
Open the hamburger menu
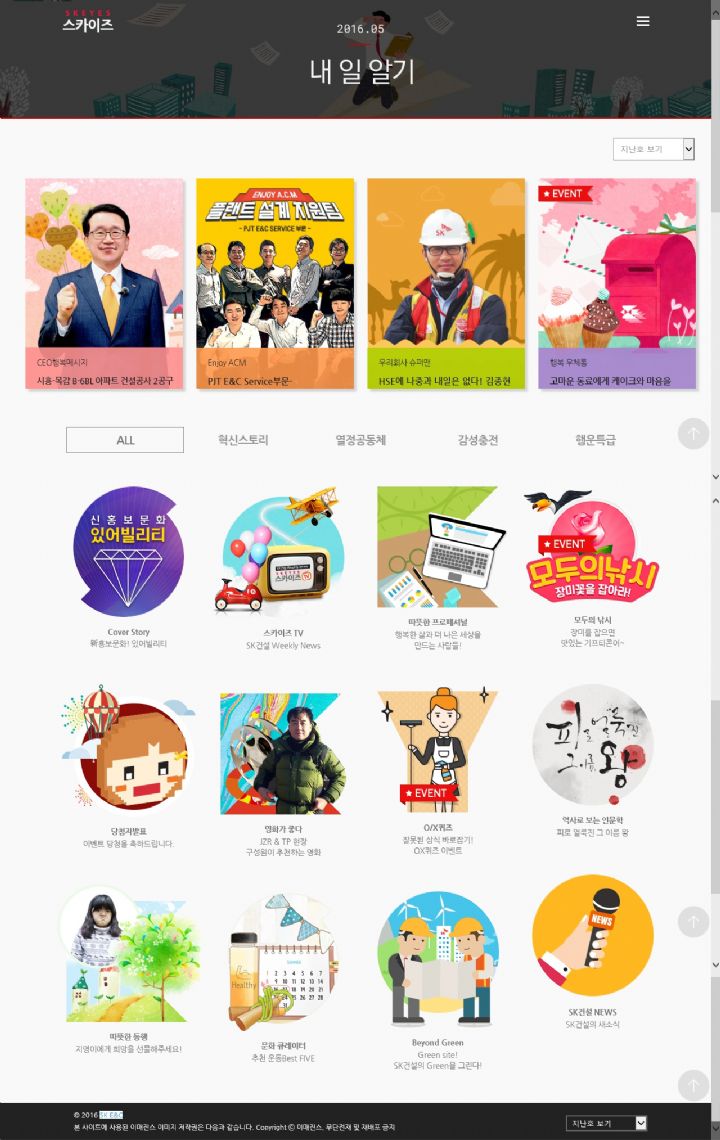click(643, 21)
